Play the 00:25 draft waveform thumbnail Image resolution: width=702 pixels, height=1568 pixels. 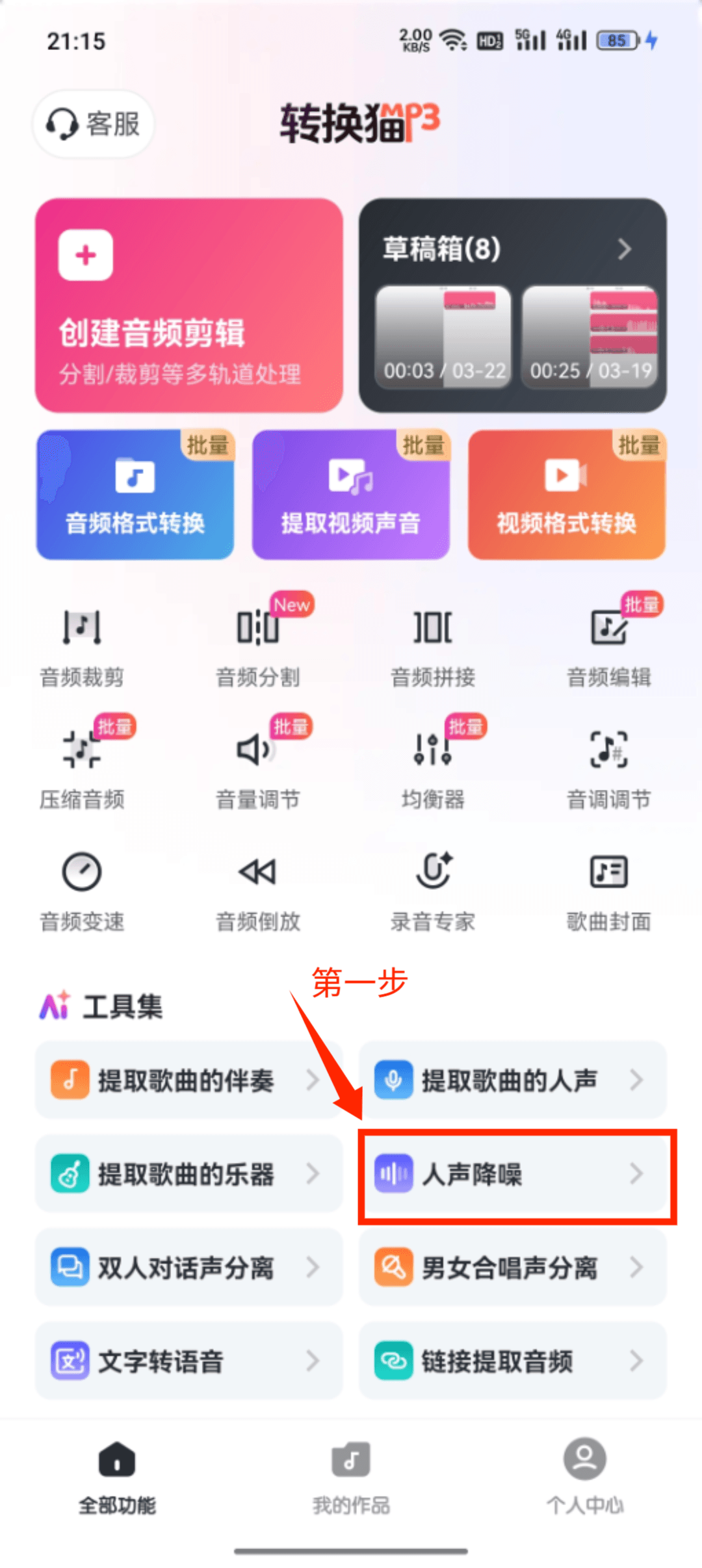point(591,338)
